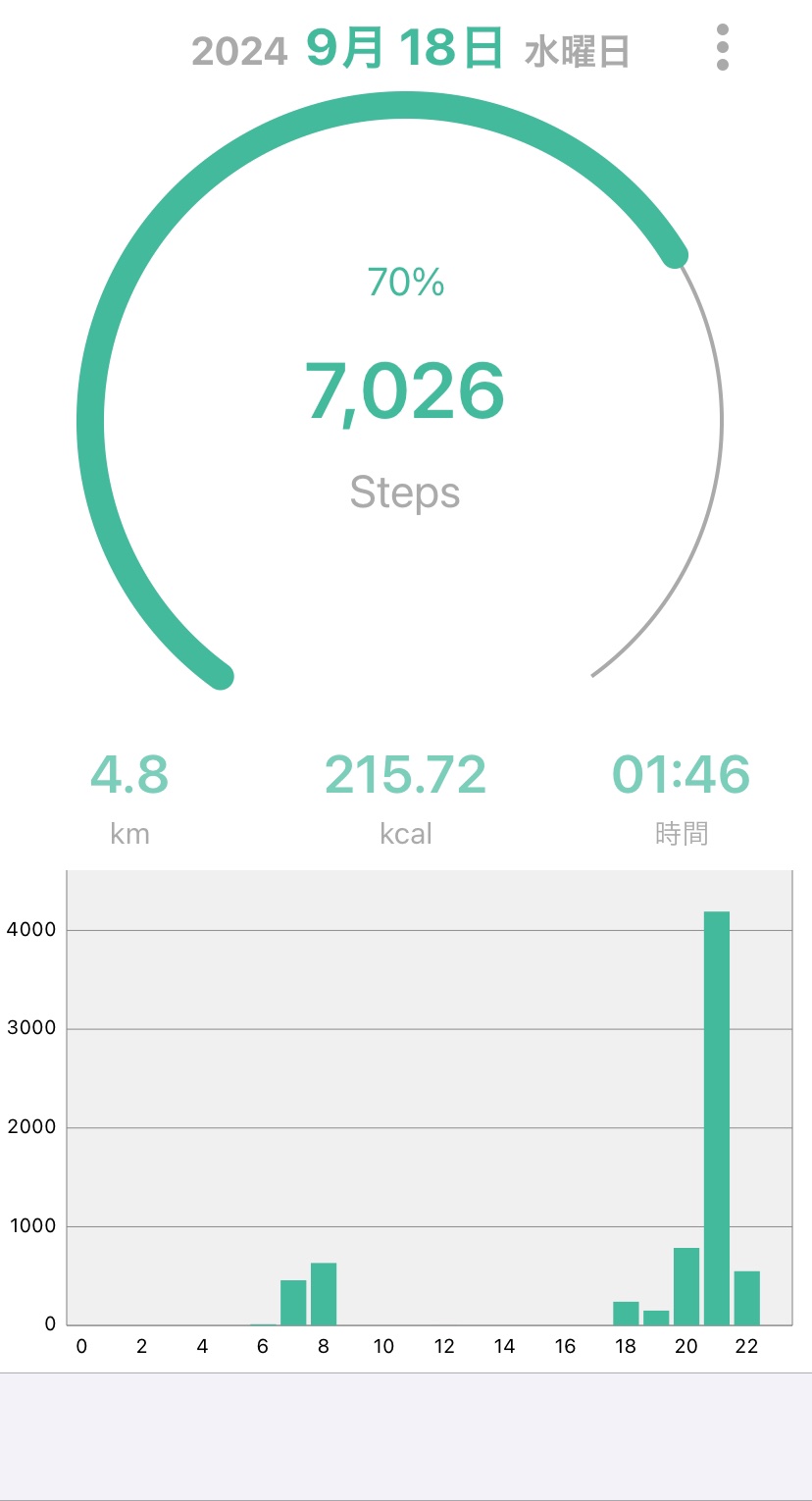Open the three-dot overflow menu
Viewport: 812px width, 1501px height.
coord(723,47)
